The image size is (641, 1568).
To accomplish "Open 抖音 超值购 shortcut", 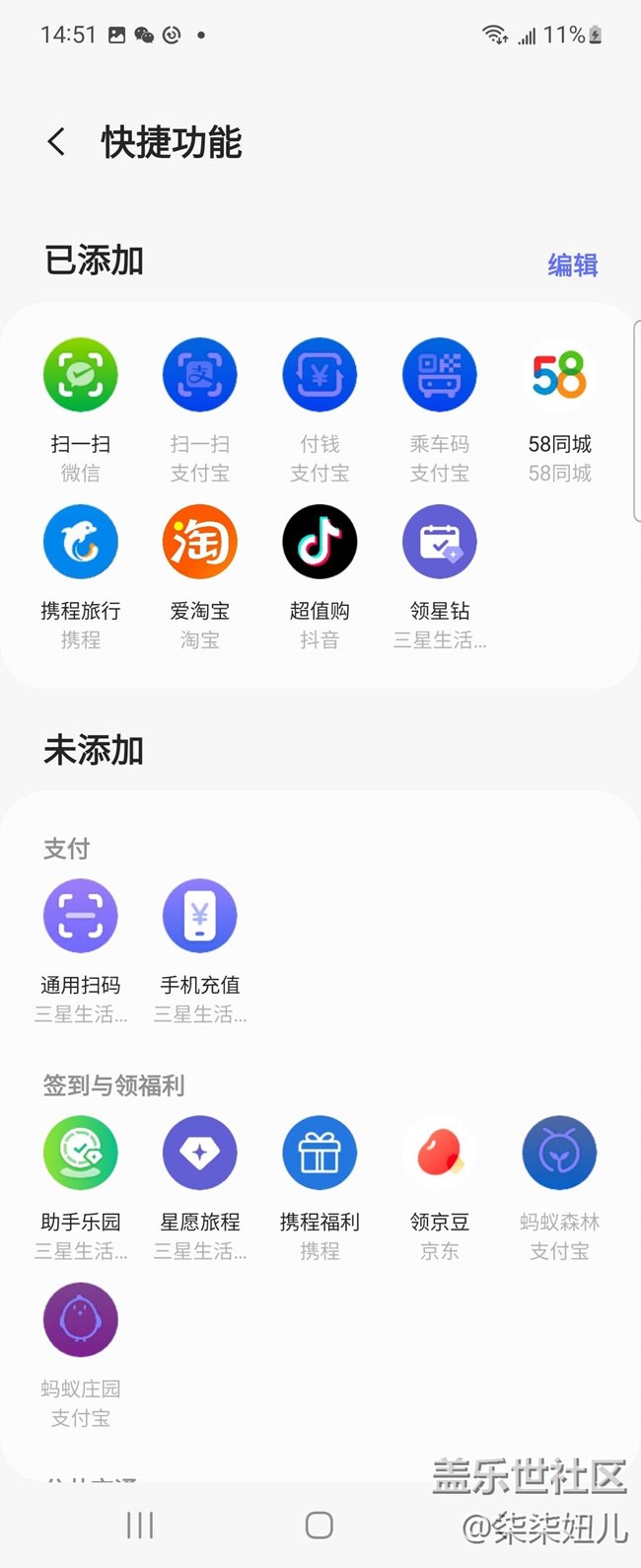I will (320, 543).
